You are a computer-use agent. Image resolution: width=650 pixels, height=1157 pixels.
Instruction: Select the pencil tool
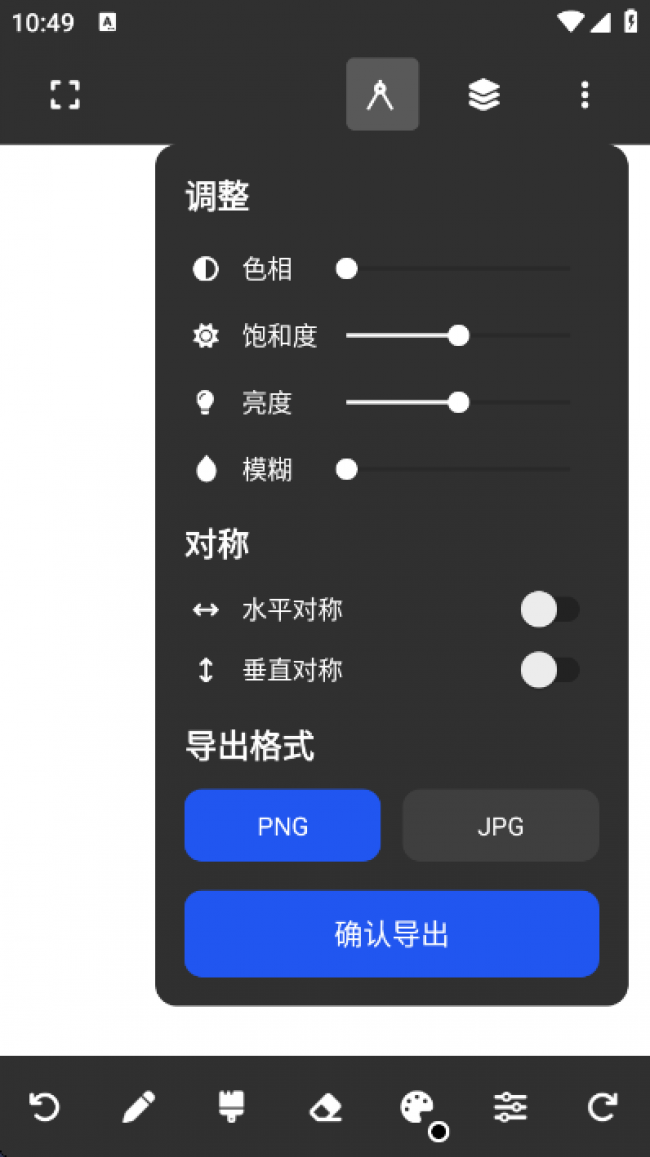pos(139,1107)
